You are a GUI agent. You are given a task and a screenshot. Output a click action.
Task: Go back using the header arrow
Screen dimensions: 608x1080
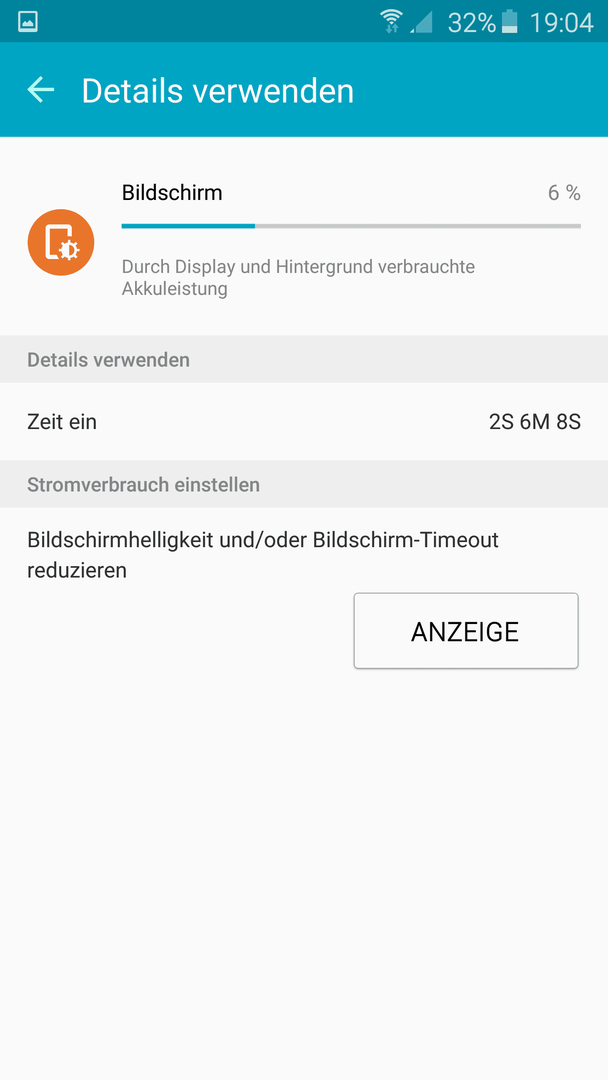[41, 90]
